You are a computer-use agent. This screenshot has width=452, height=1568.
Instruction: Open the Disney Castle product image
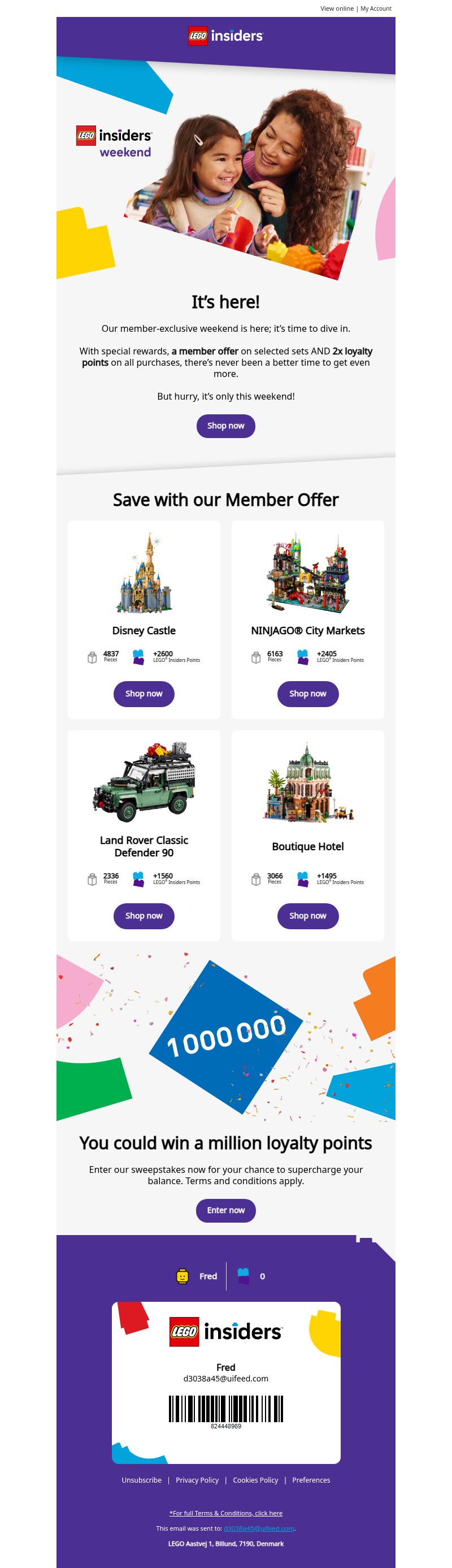point(144,572)
